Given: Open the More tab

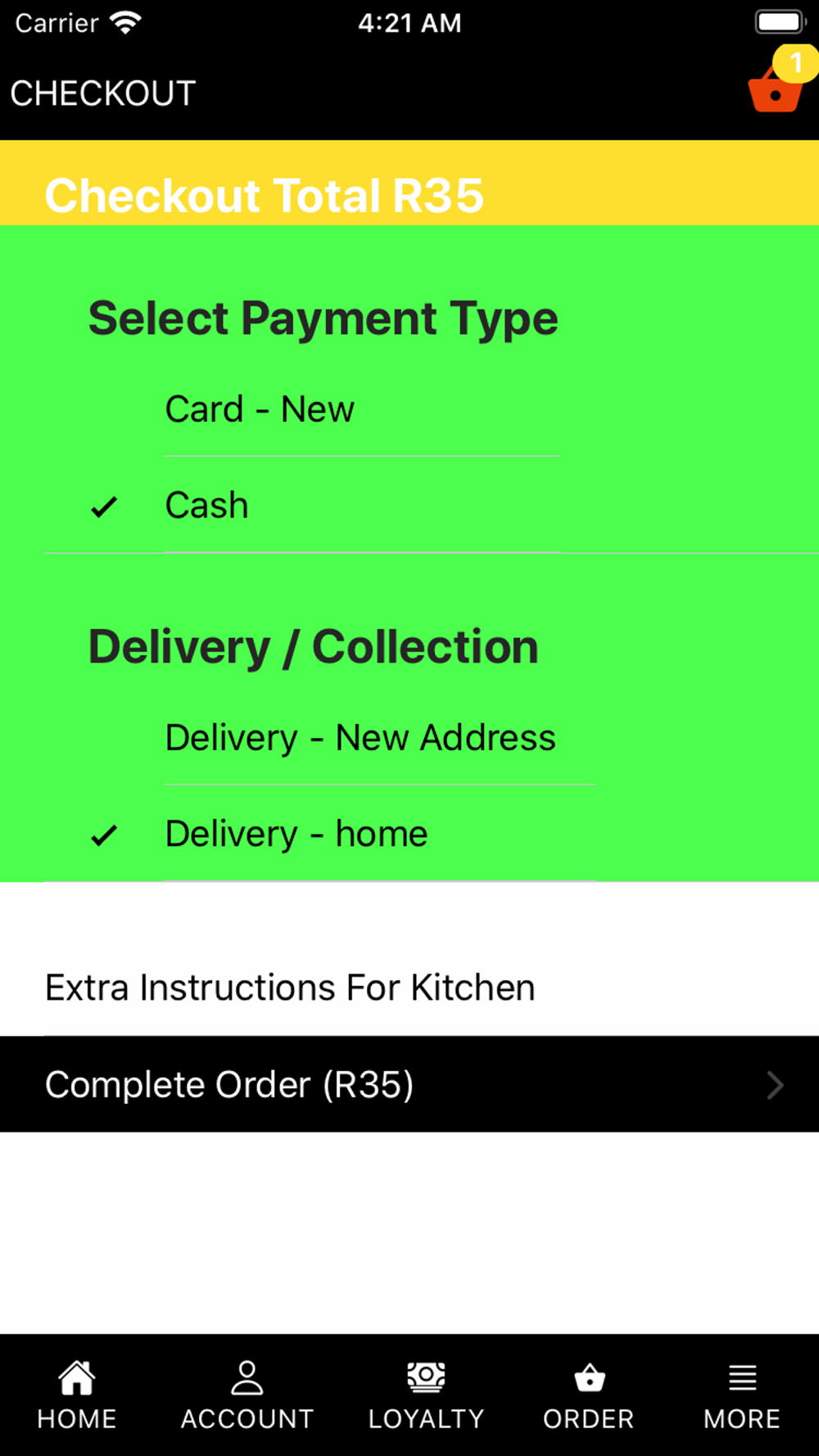Looking at the screenshot, I should coord(742,1395).
